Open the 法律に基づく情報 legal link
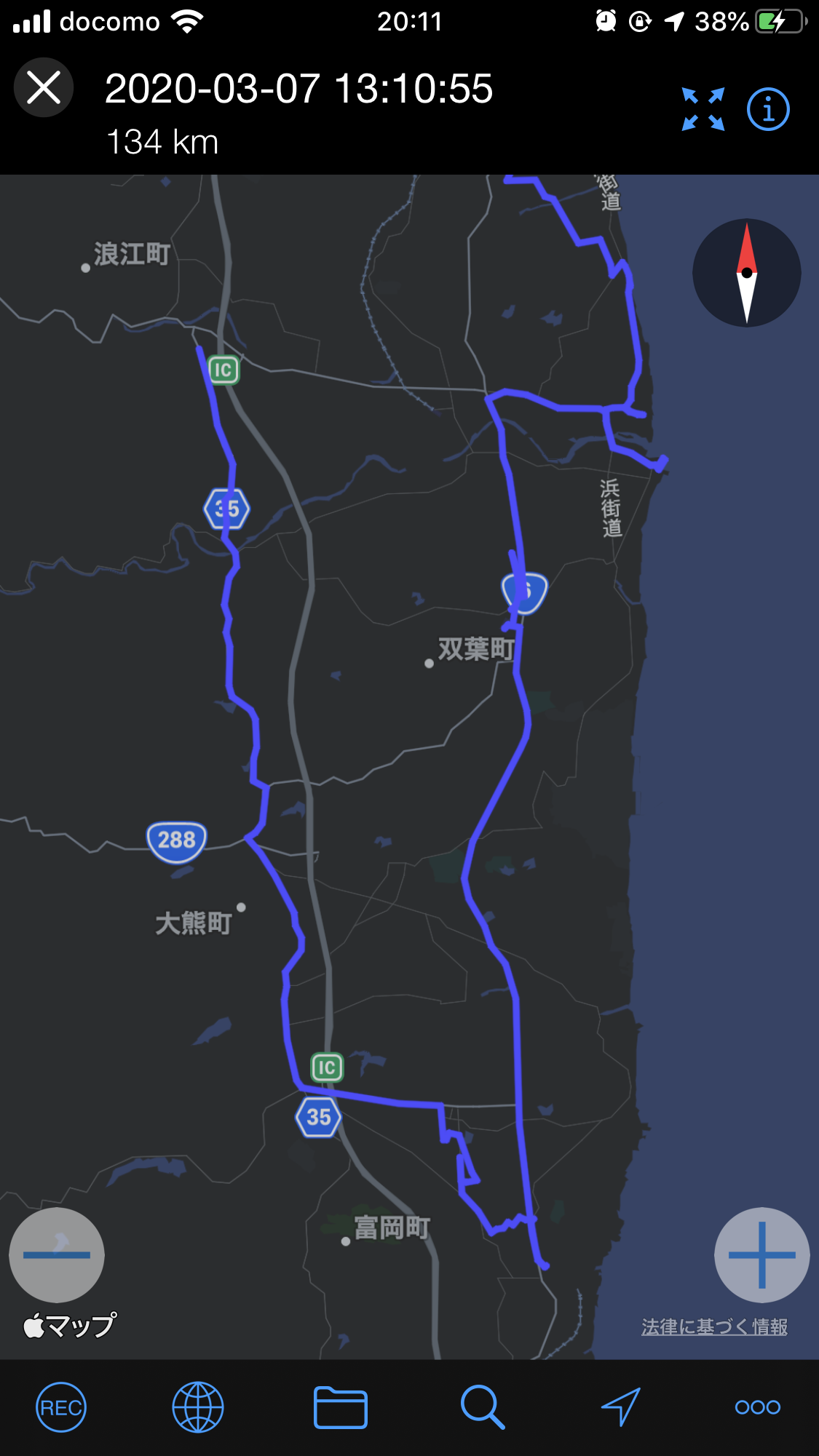 (714, 1326)
